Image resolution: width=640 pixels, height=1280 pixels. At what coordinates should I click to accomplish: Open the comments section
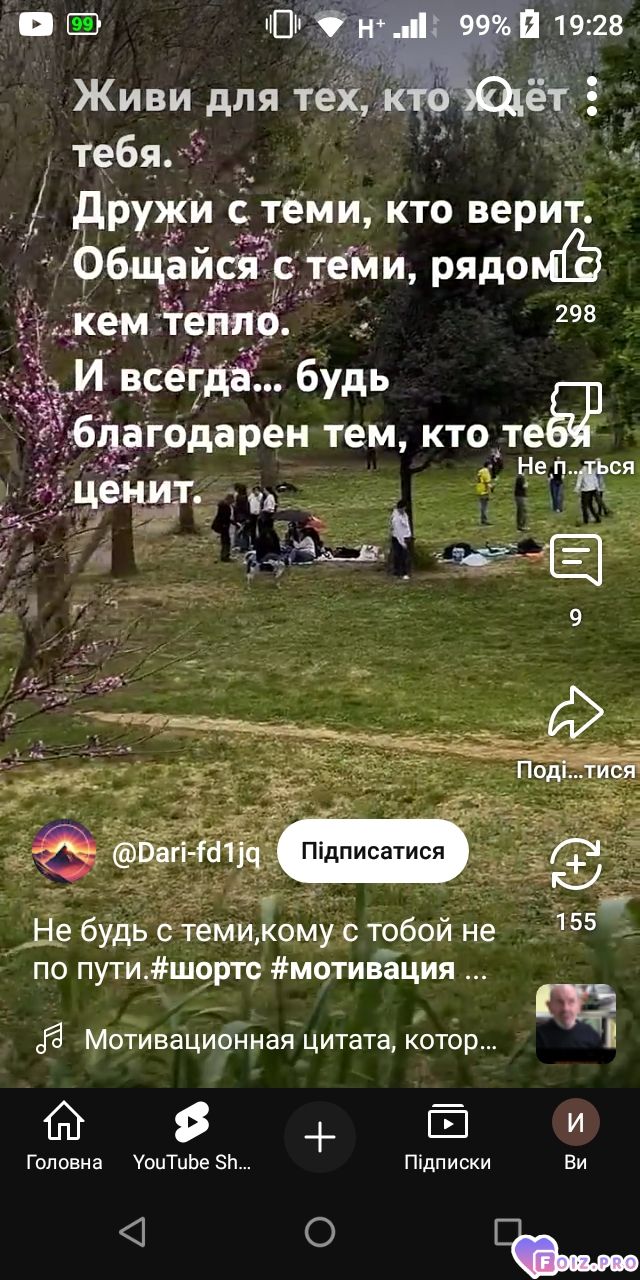(x=576, y=560)
